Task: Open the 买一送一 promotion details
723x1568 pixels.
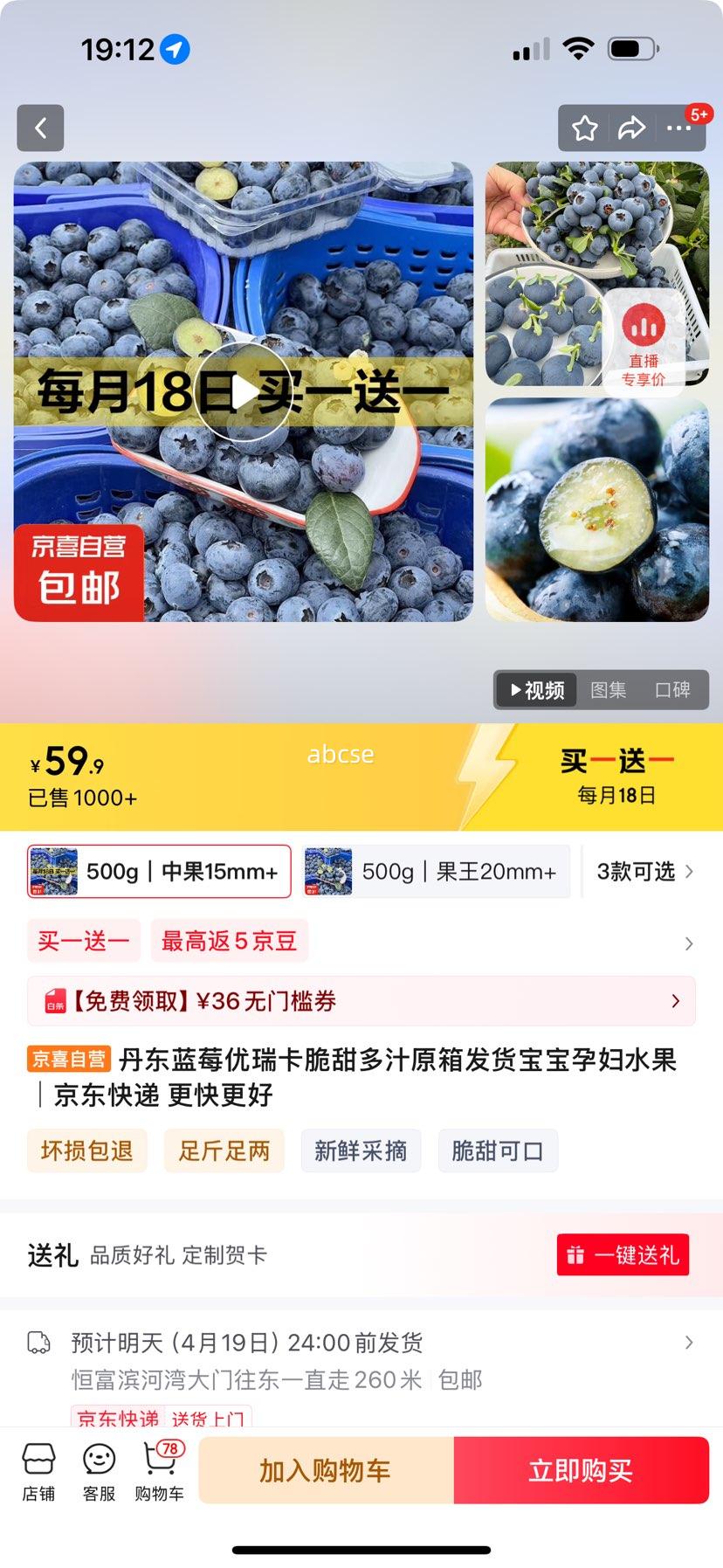Action: pyautogui.click(x=83, y=941)
